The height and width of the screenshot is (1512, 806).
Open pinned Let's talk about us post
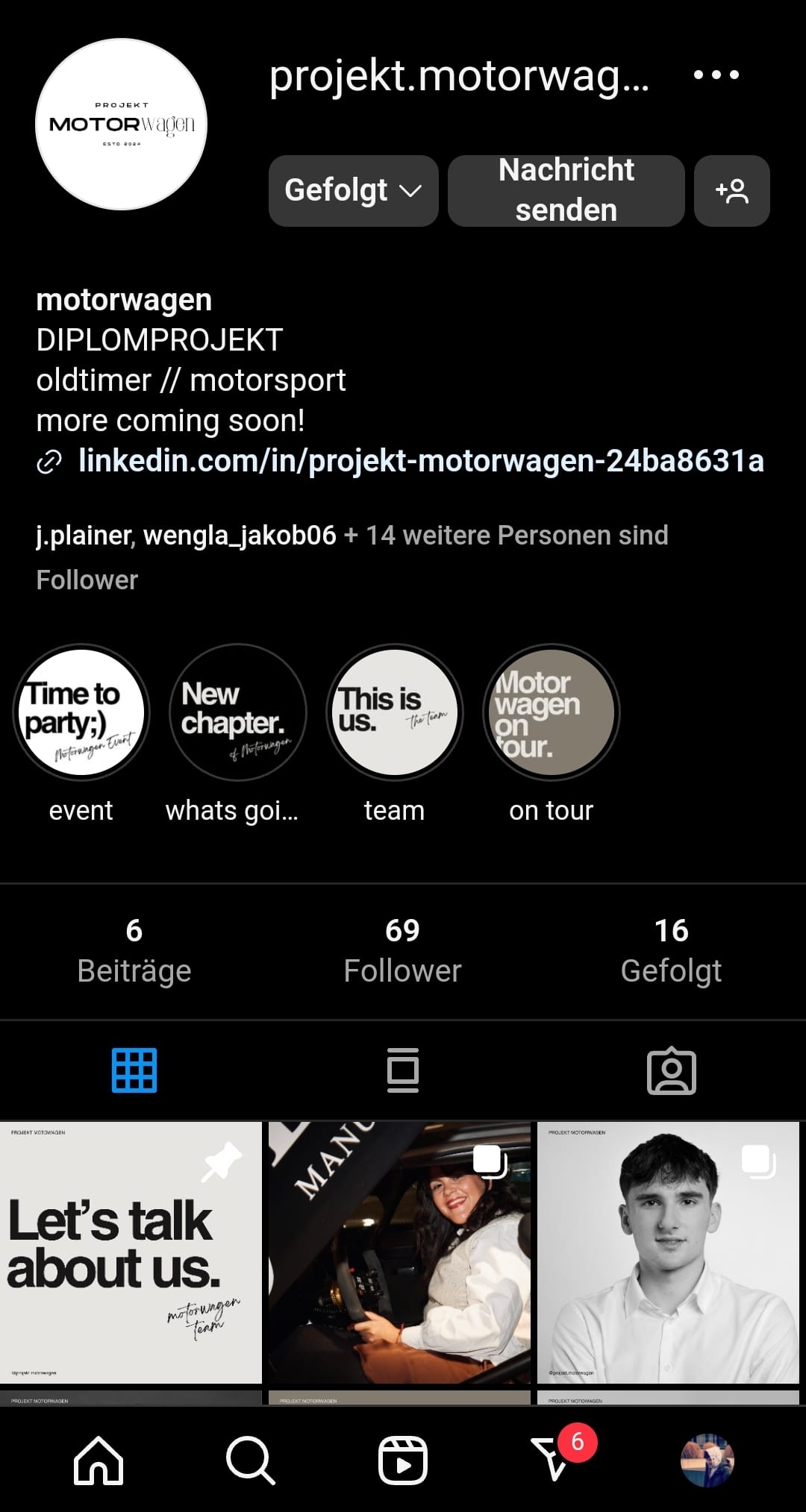(131, 1252)
